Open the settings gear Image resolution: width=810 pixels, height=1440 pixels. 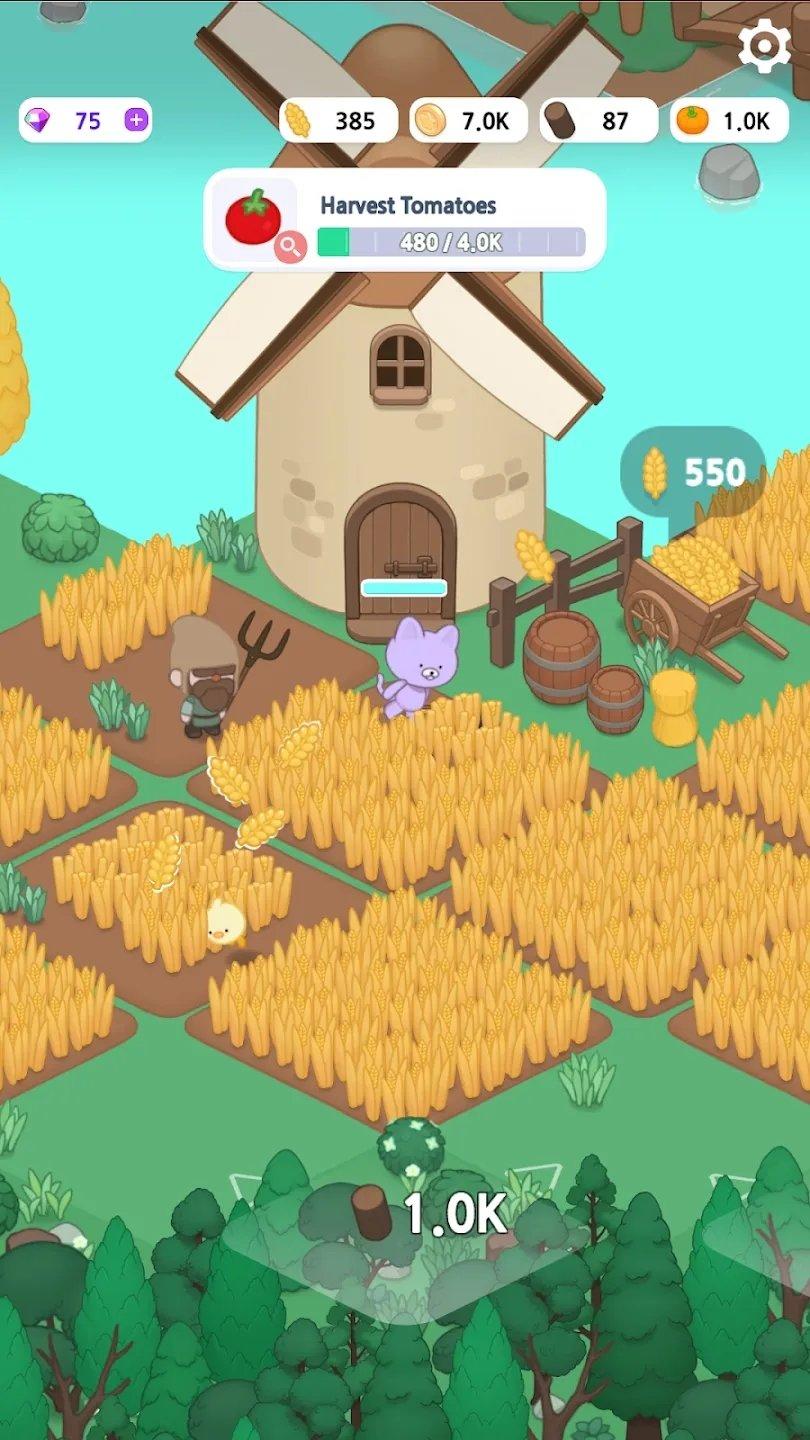[764, 46]
